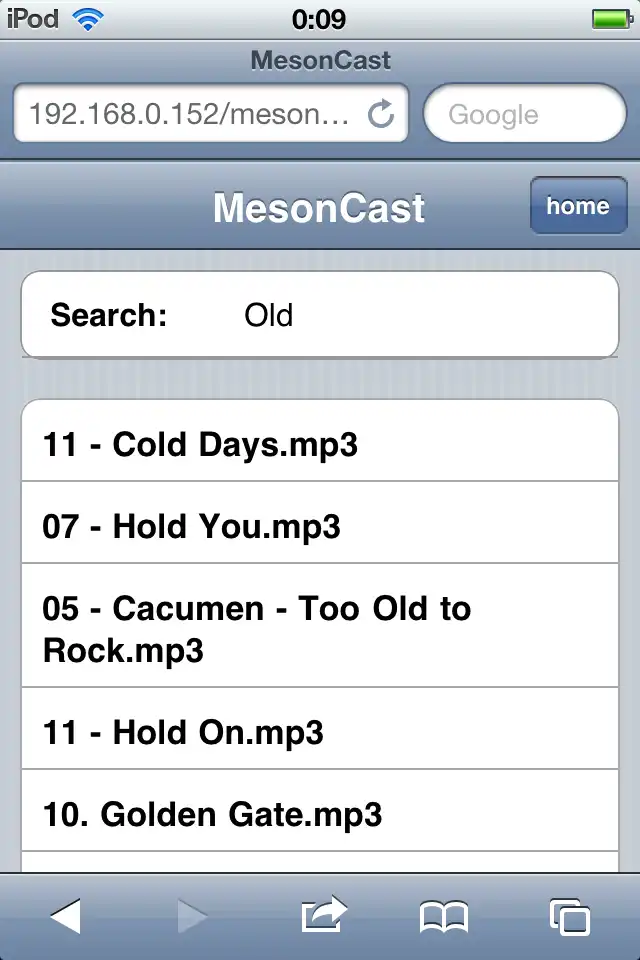Show open browser pages
Image resolution: width=640 pixels, height=960 pixels.
pos(570,915)
